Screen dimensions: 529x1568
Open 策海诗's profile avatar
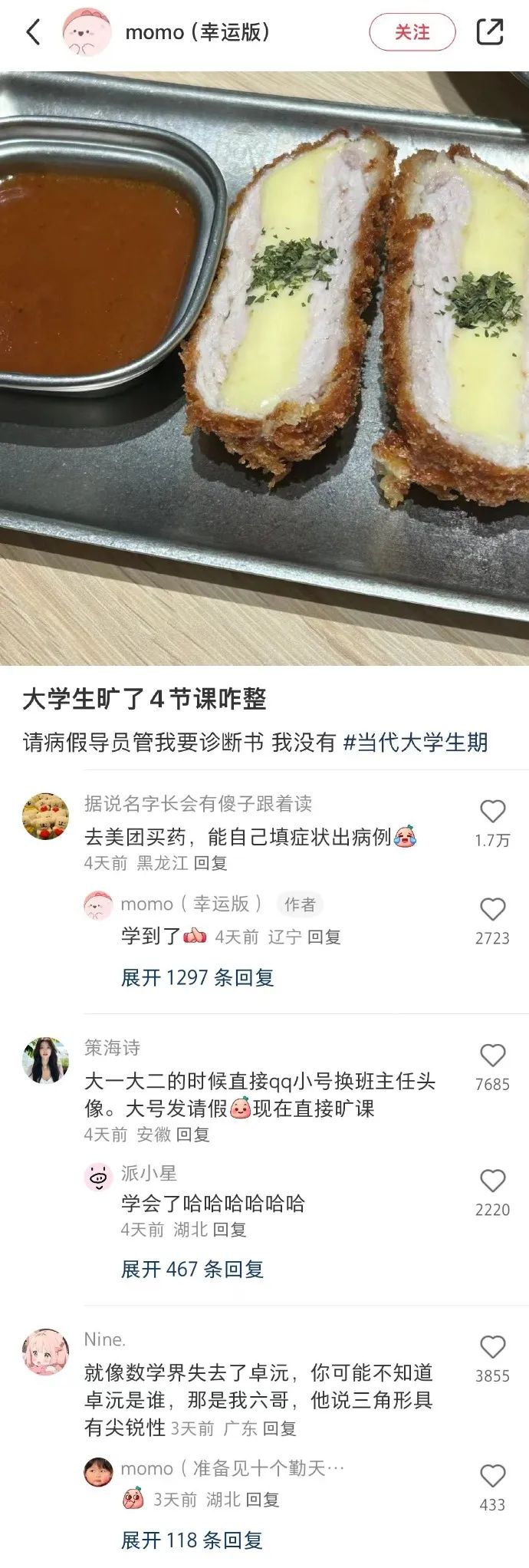point(45,1060)
